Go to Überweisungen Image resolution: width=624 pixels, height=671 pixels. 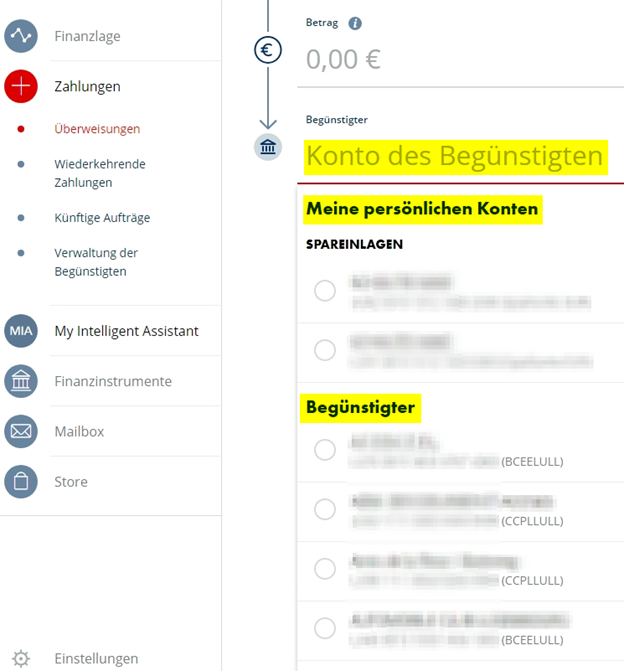[x=97, y=129]
